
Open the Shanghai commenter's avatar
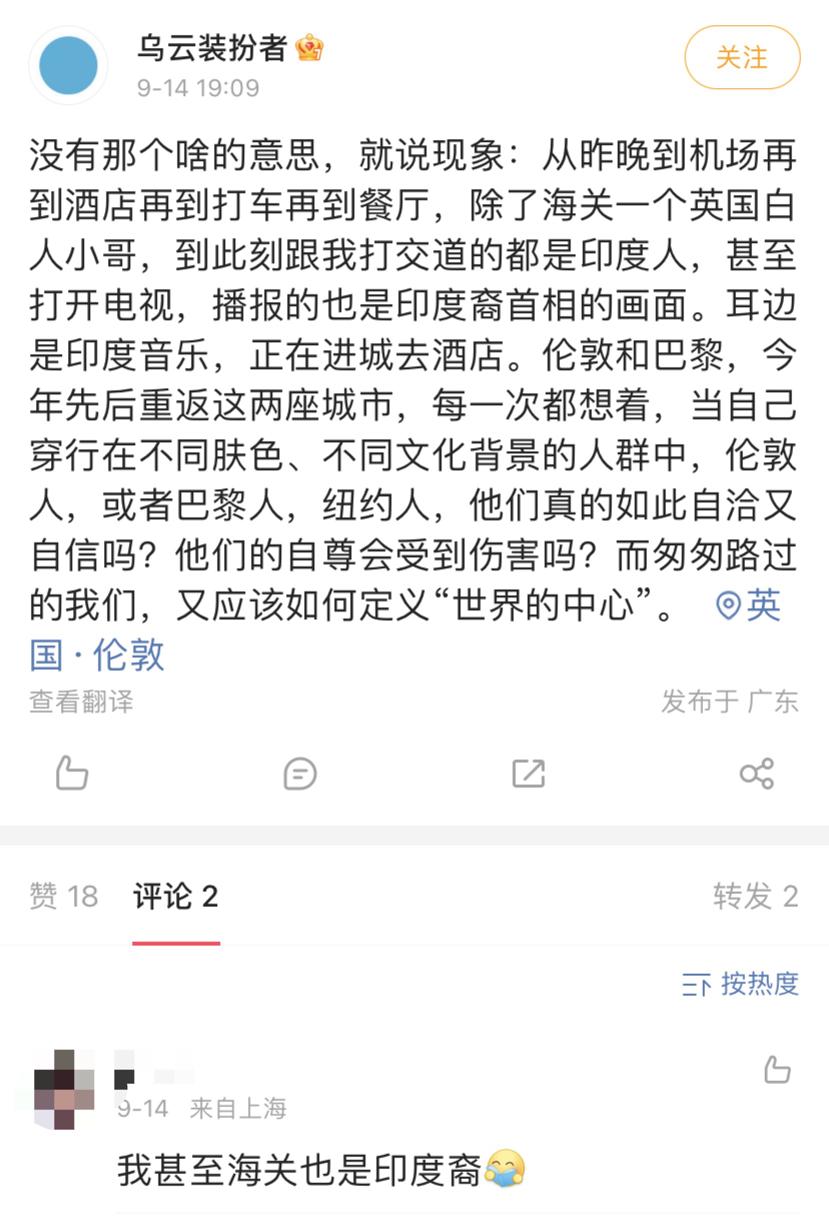[64, 1088]
